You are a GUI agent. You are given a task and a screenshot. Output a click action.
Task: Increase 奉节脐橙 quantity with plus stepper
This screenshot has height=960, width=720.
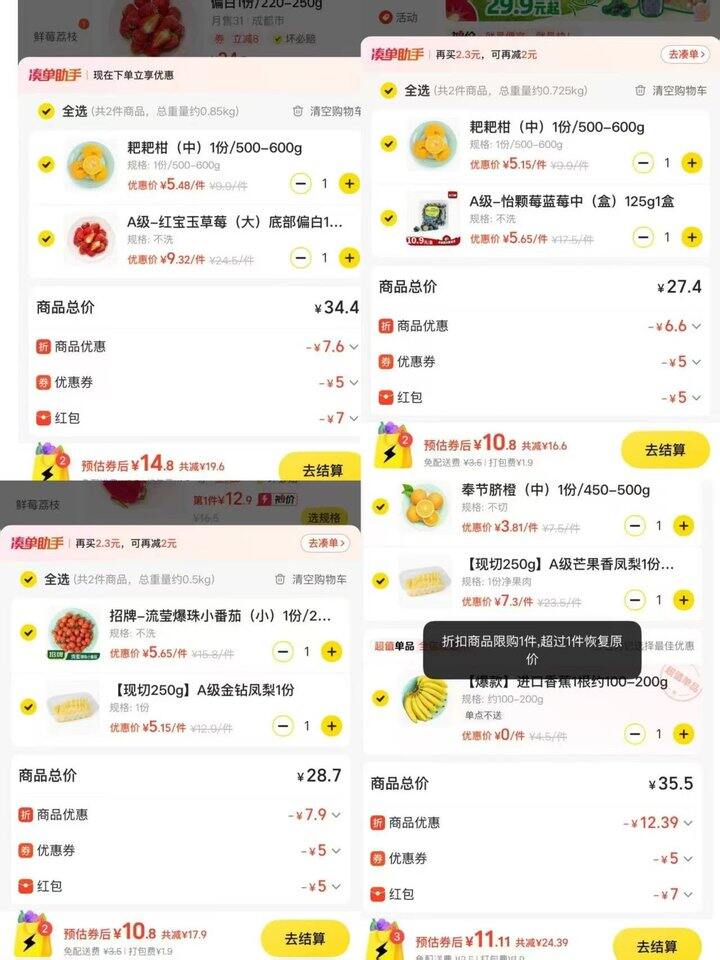[x=685, y=525]
